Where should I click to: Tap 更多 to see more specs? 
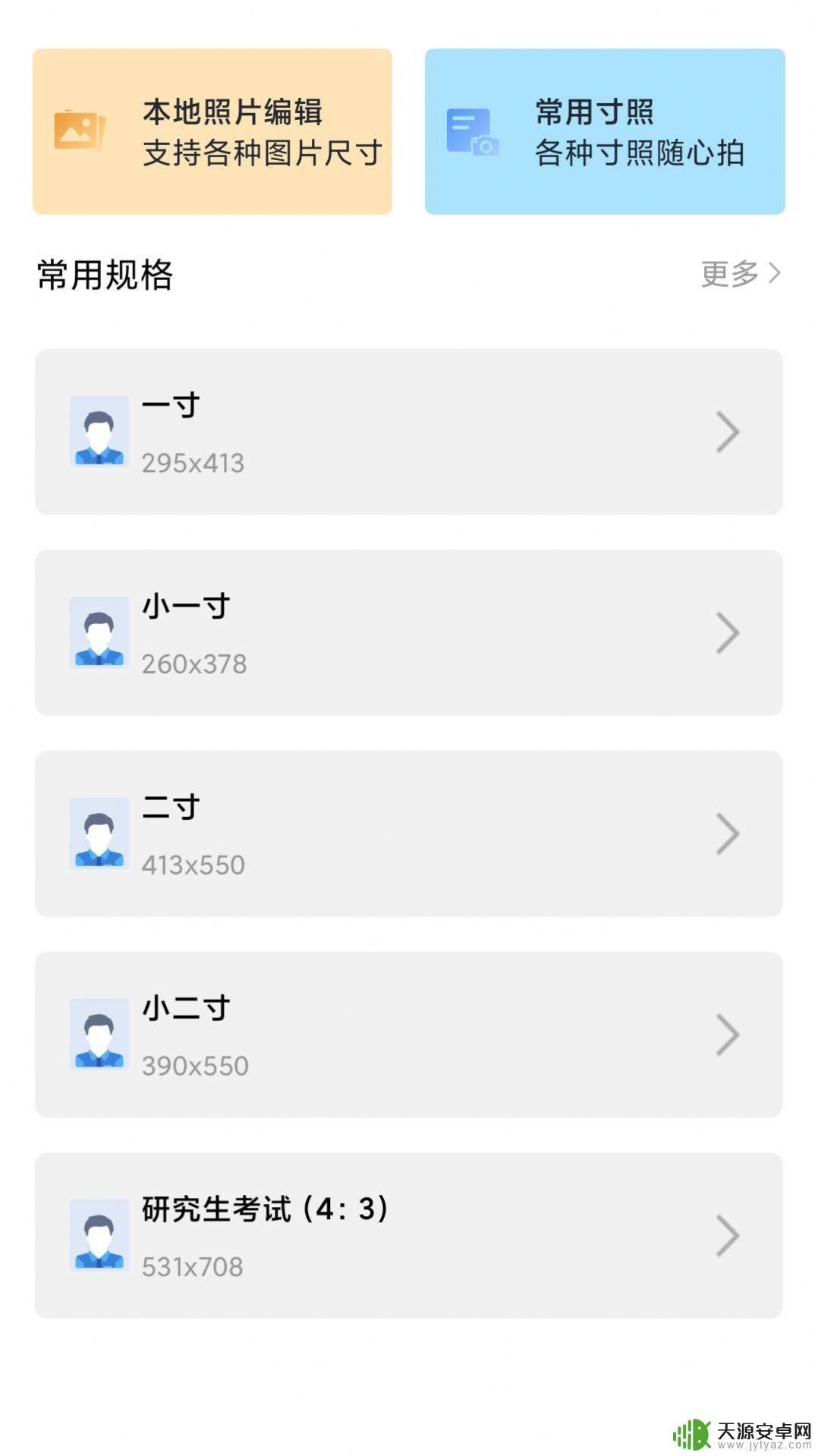[x=741, y=273]
